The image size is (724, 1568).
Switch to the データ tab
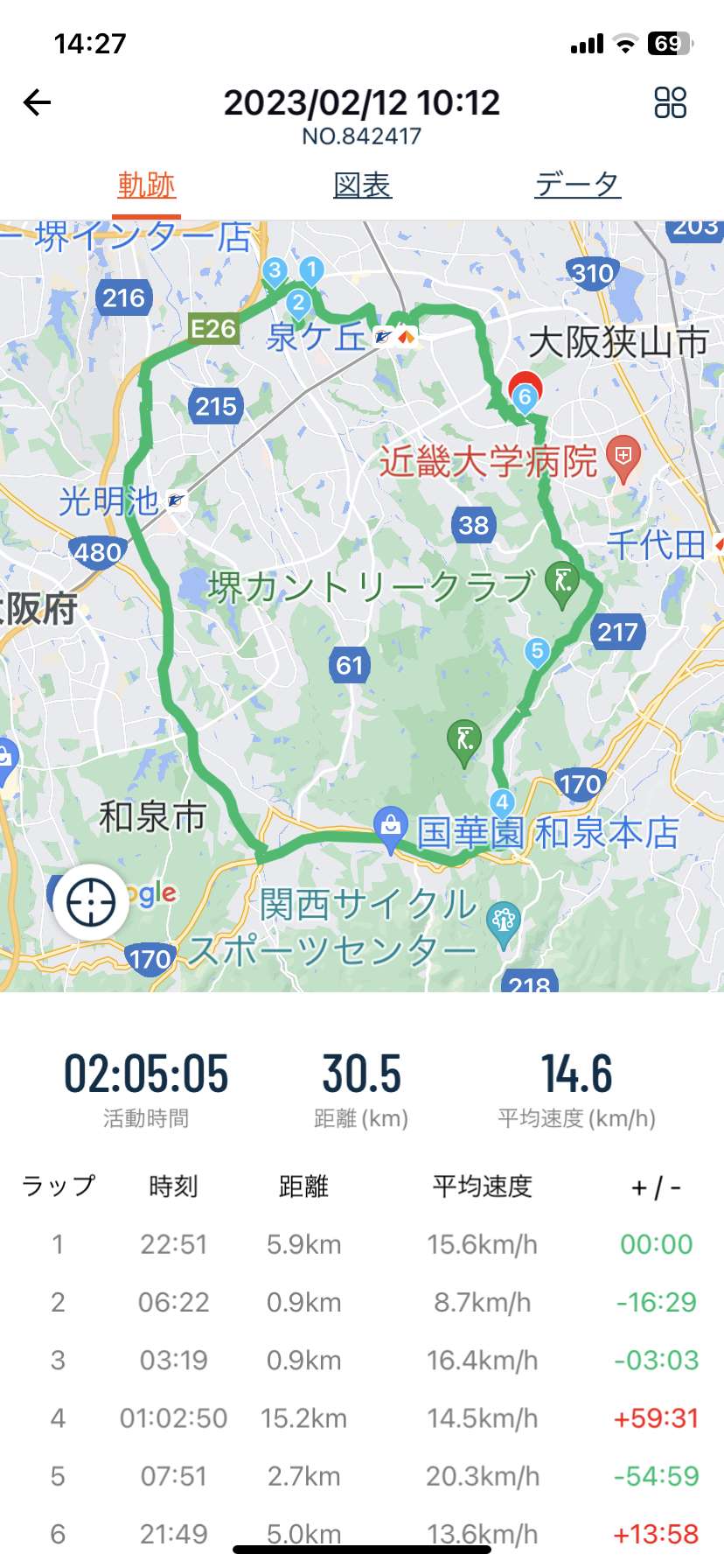point(577,185)
